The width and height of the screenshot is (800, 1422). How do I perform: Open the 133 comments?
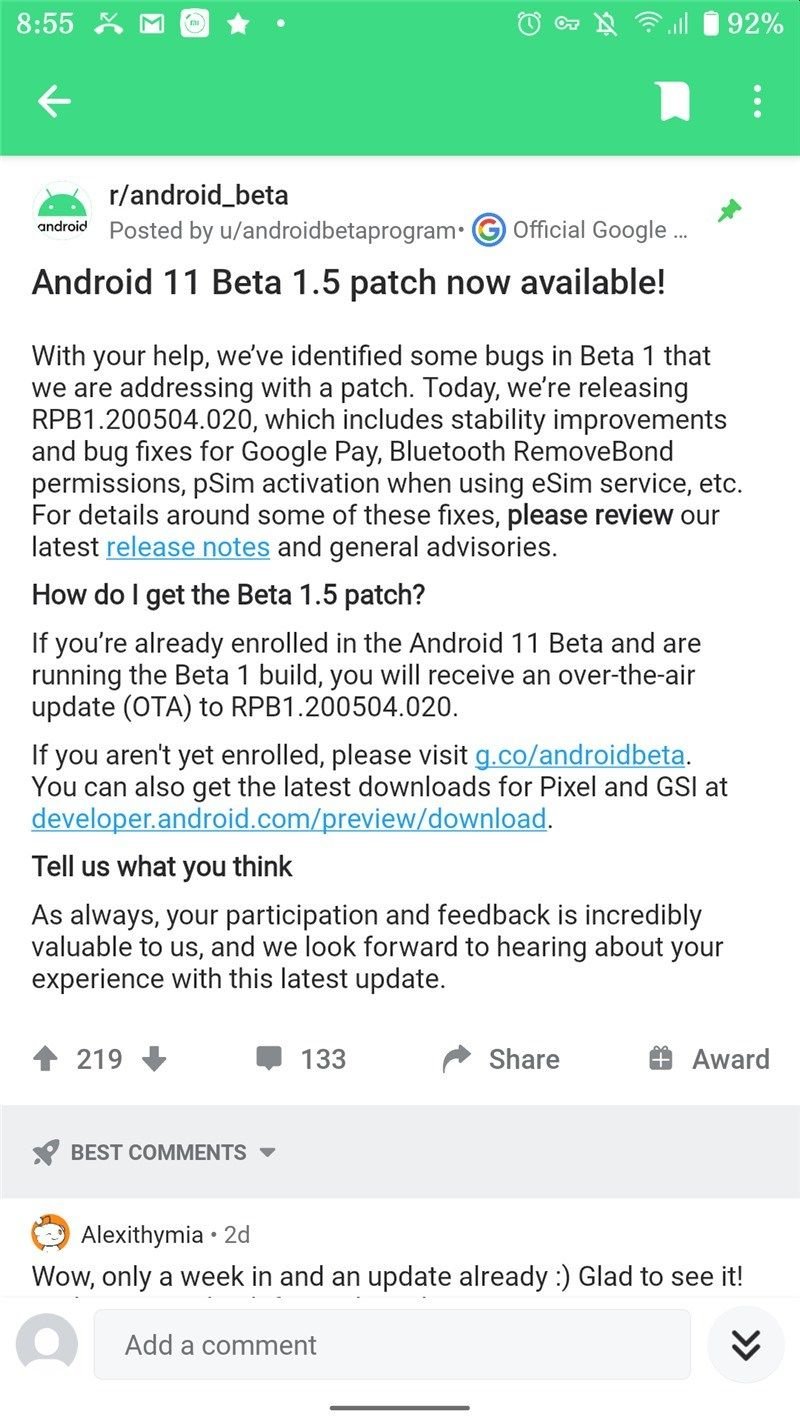(301, 1059)
